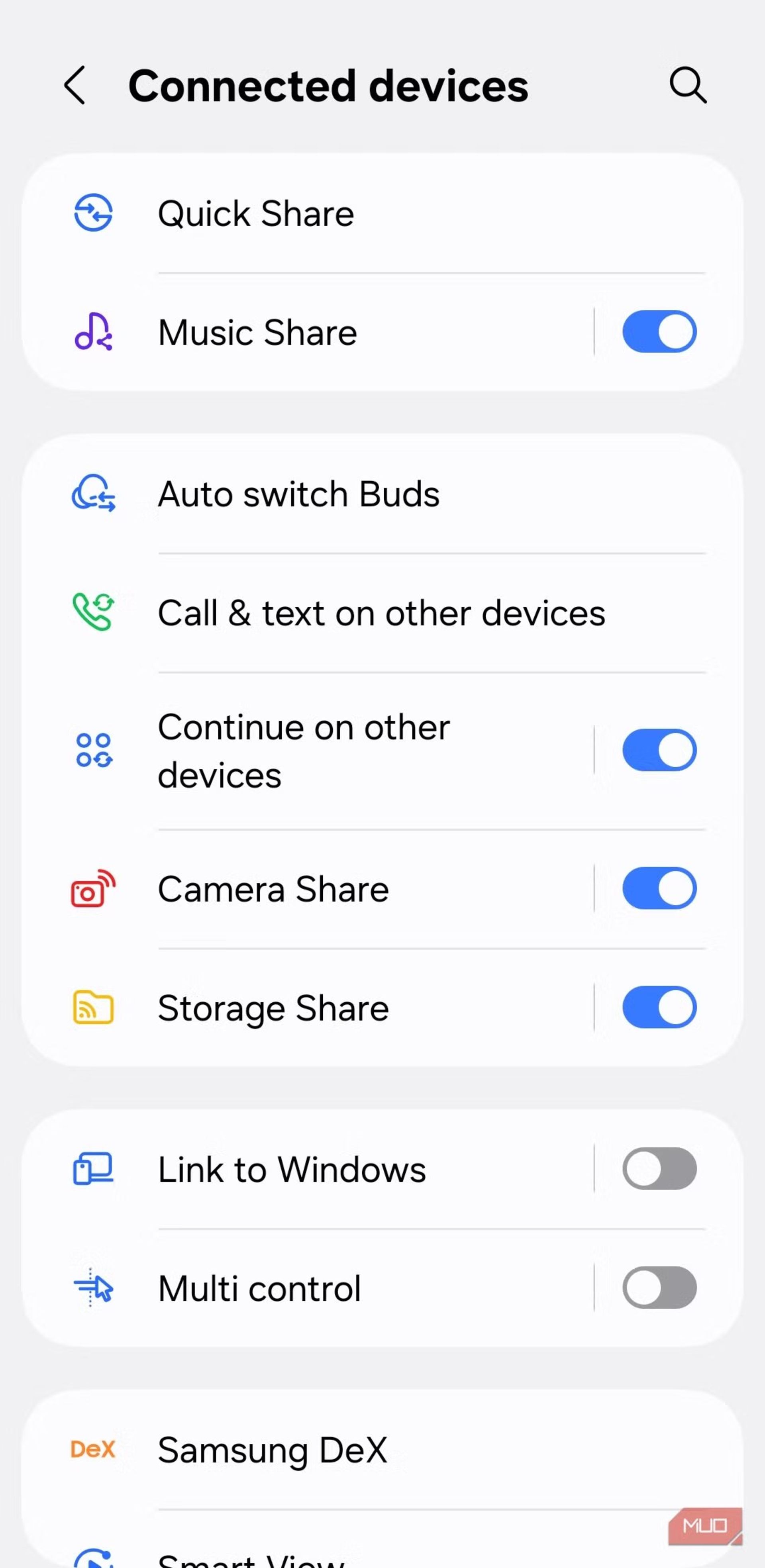
Task: Click the orange DeX icon
Action: click(92, 1449)
